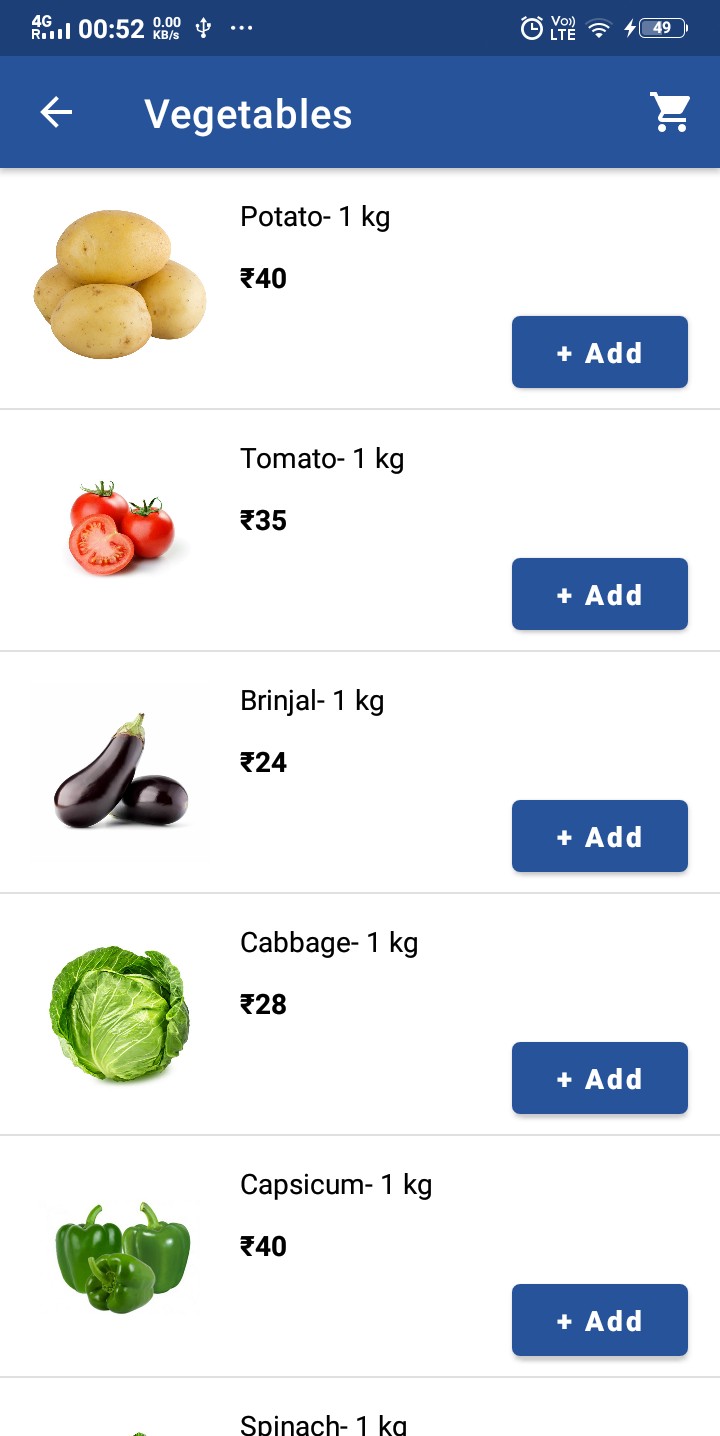720x1436 pixels.
Task: Open the shopping cart
Action: pos(670,113)
